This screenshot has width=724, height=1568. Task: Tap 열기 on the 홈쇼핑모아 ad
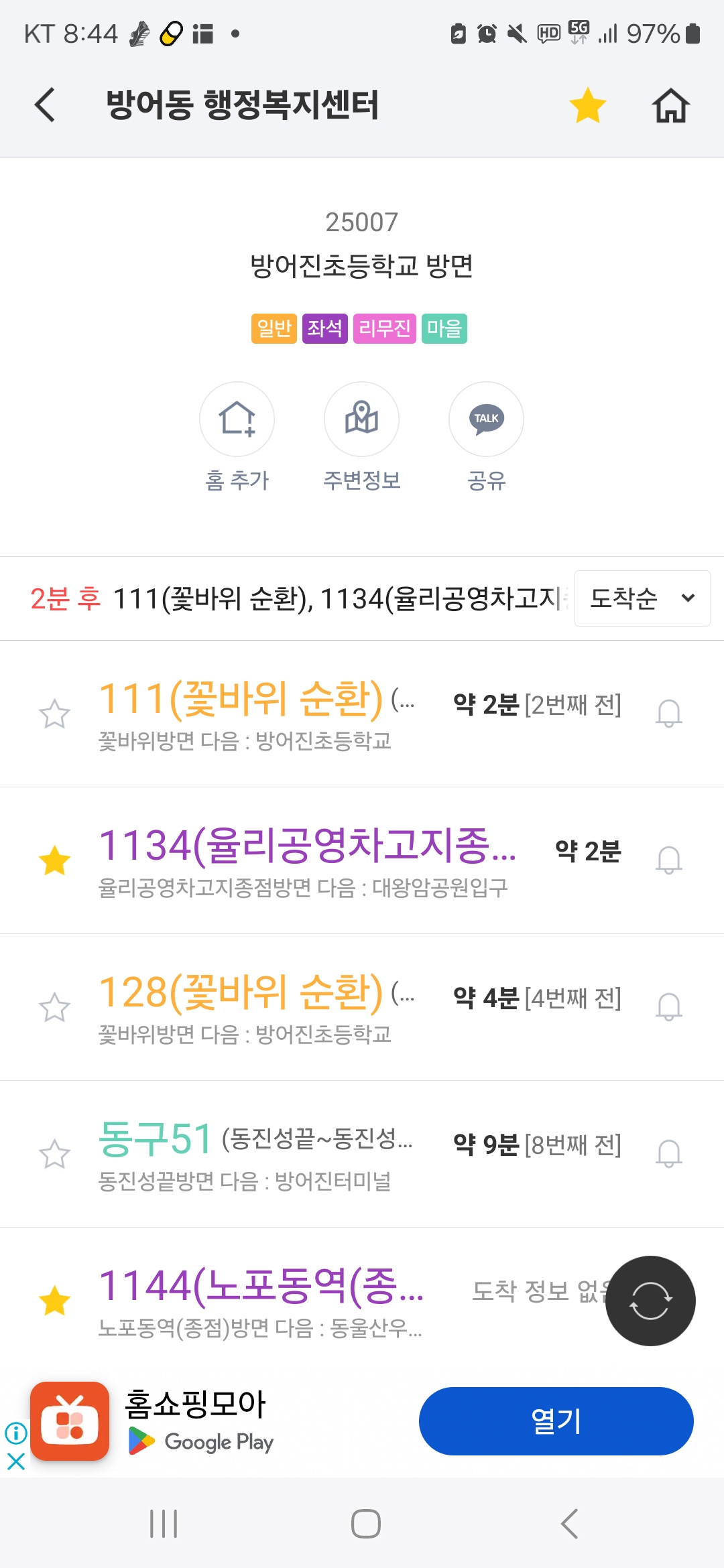[x=556, y=1421]
